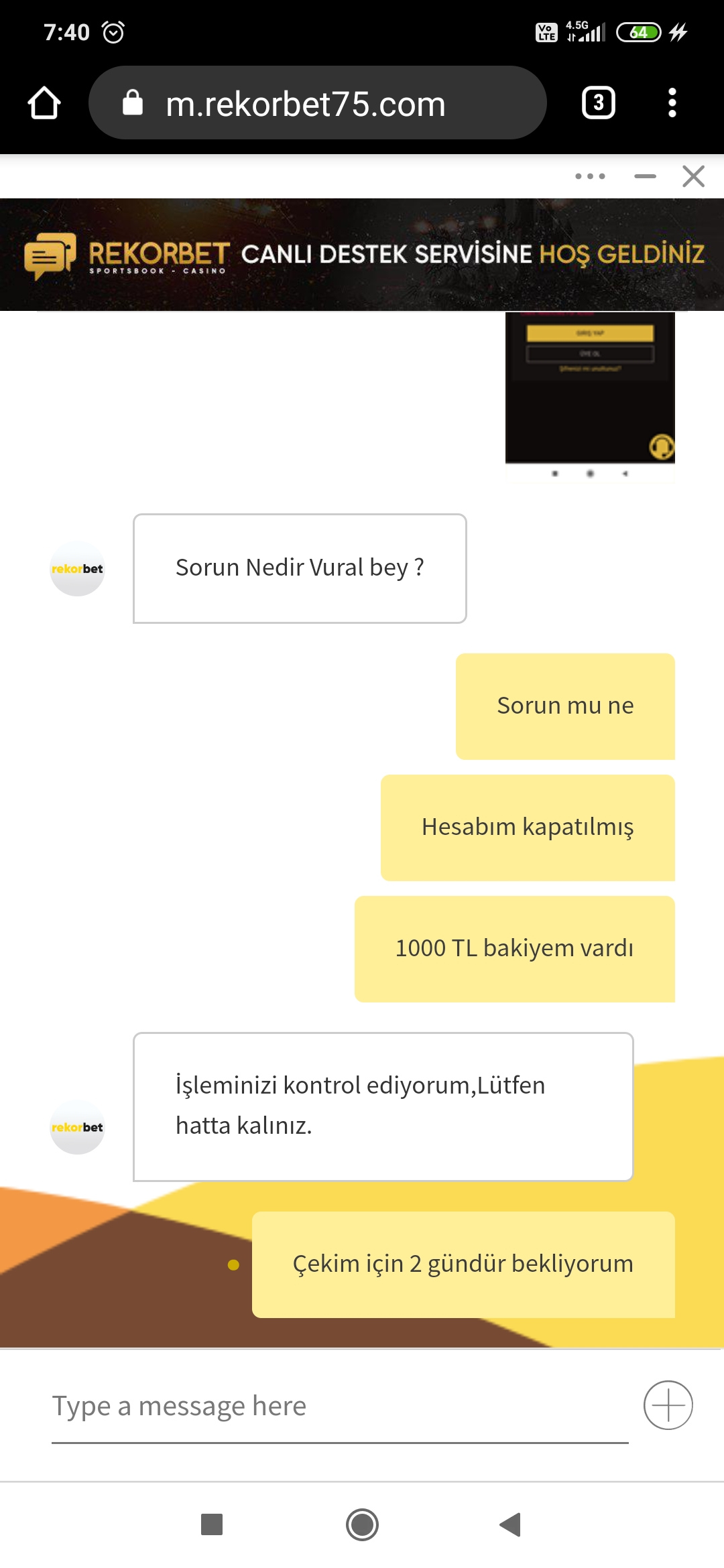
Task: Minimize the live chat window
Action: [x=645, y=176]
